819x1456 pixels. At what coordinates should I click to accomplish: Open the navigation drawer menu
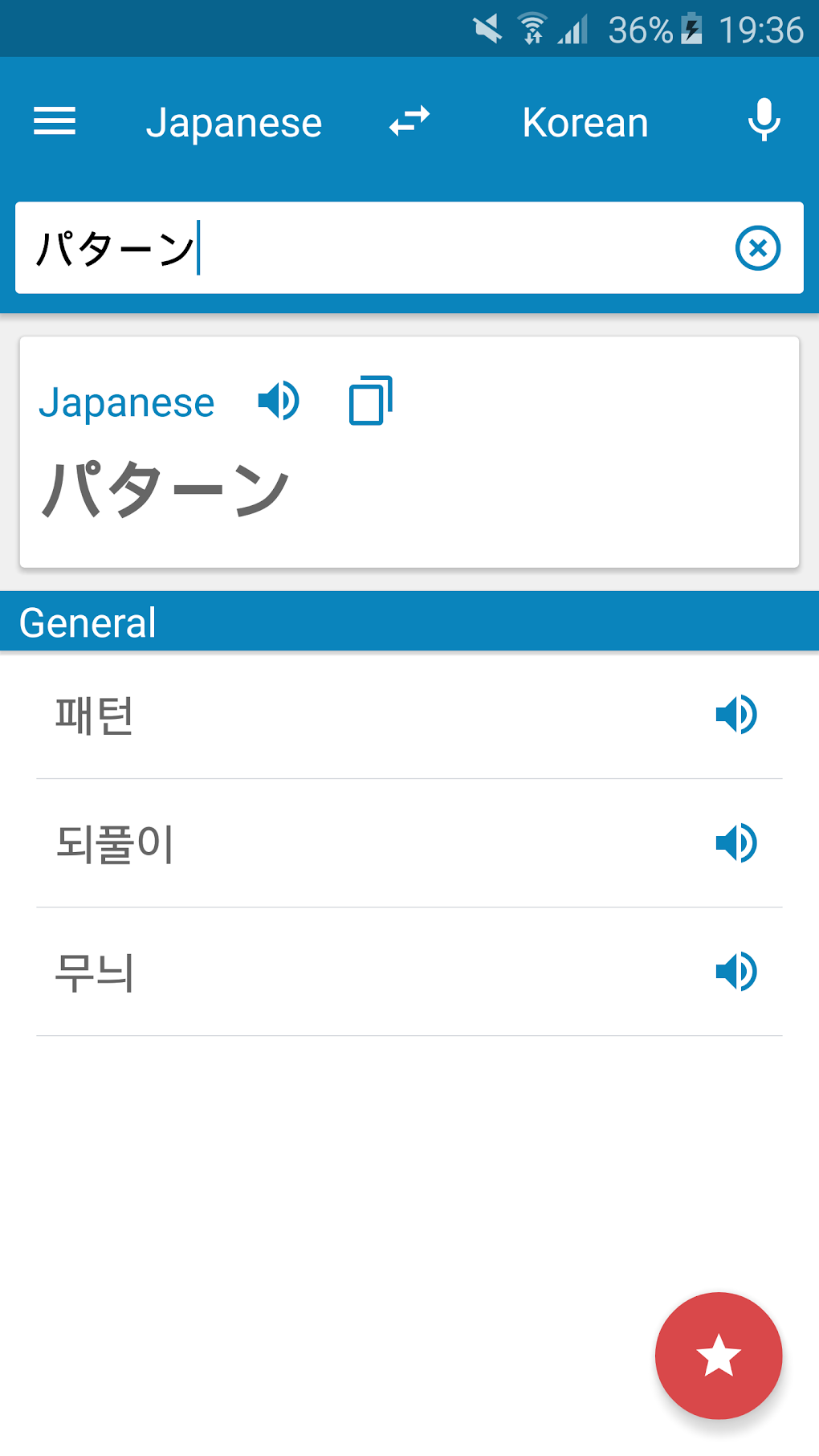coord(54,121)
